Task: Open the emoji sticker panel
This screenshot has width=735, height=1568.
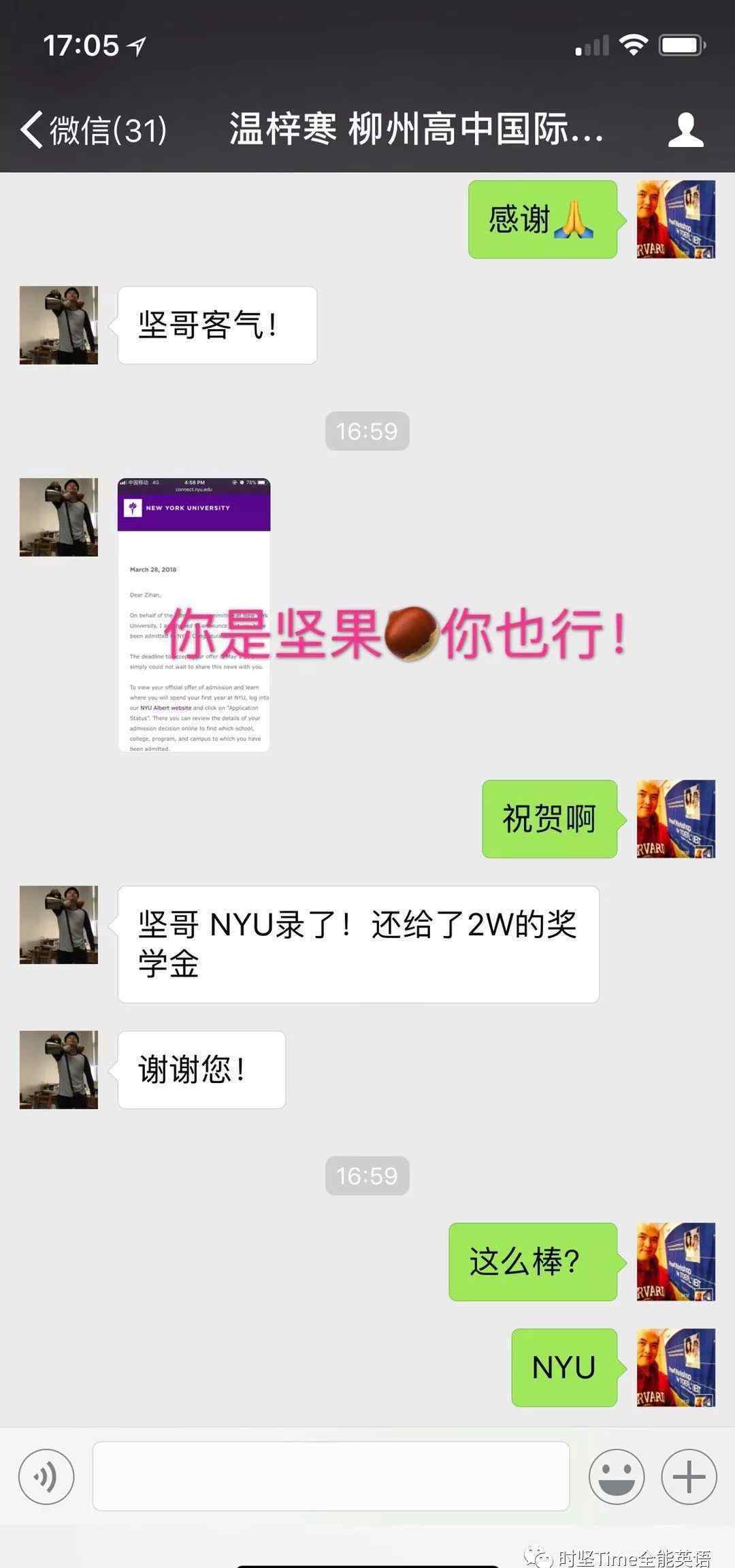Action: pyautogui.click(x=617, y=1477)
